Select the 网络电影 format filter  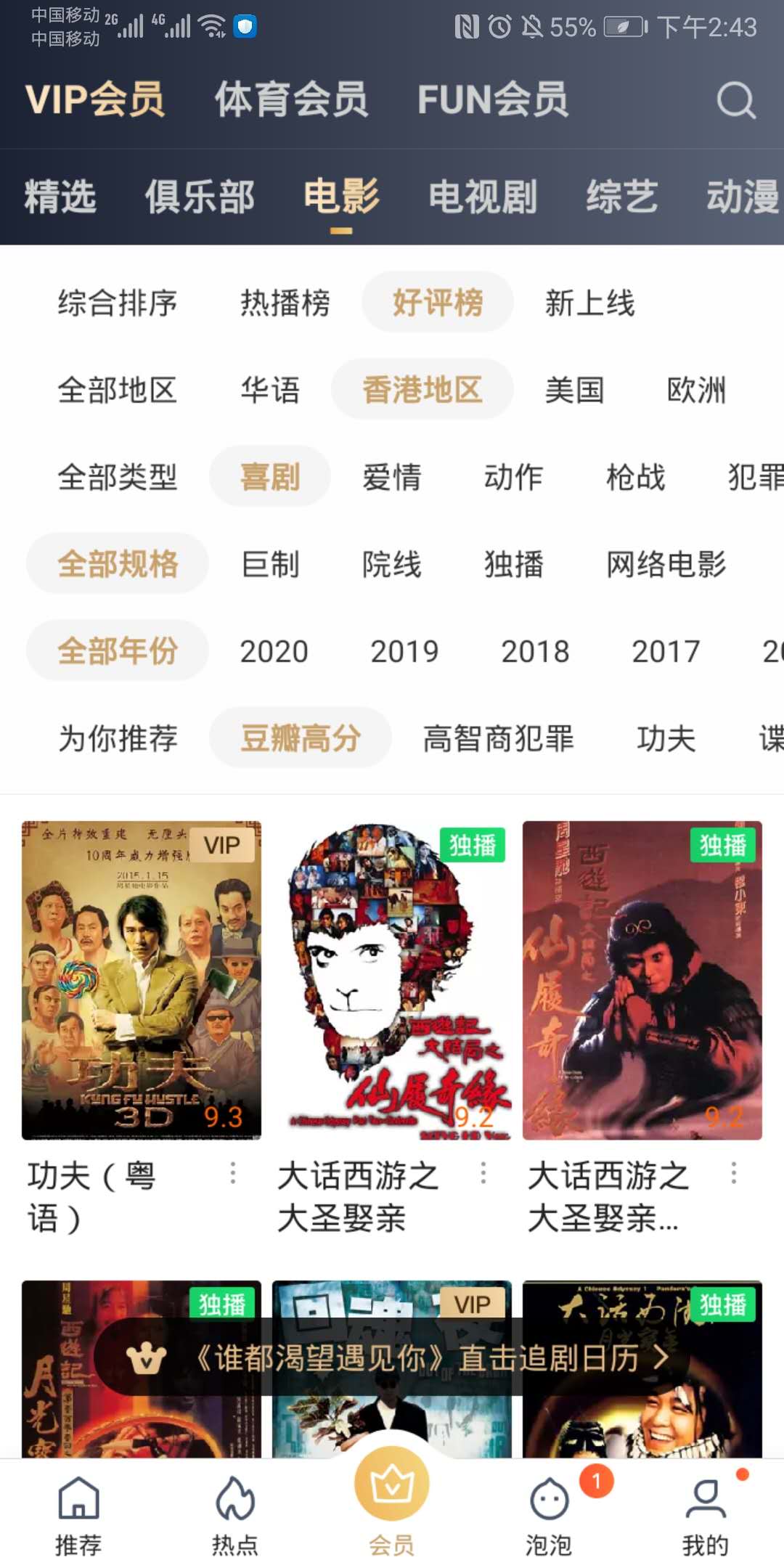click(x=666, y=564)
